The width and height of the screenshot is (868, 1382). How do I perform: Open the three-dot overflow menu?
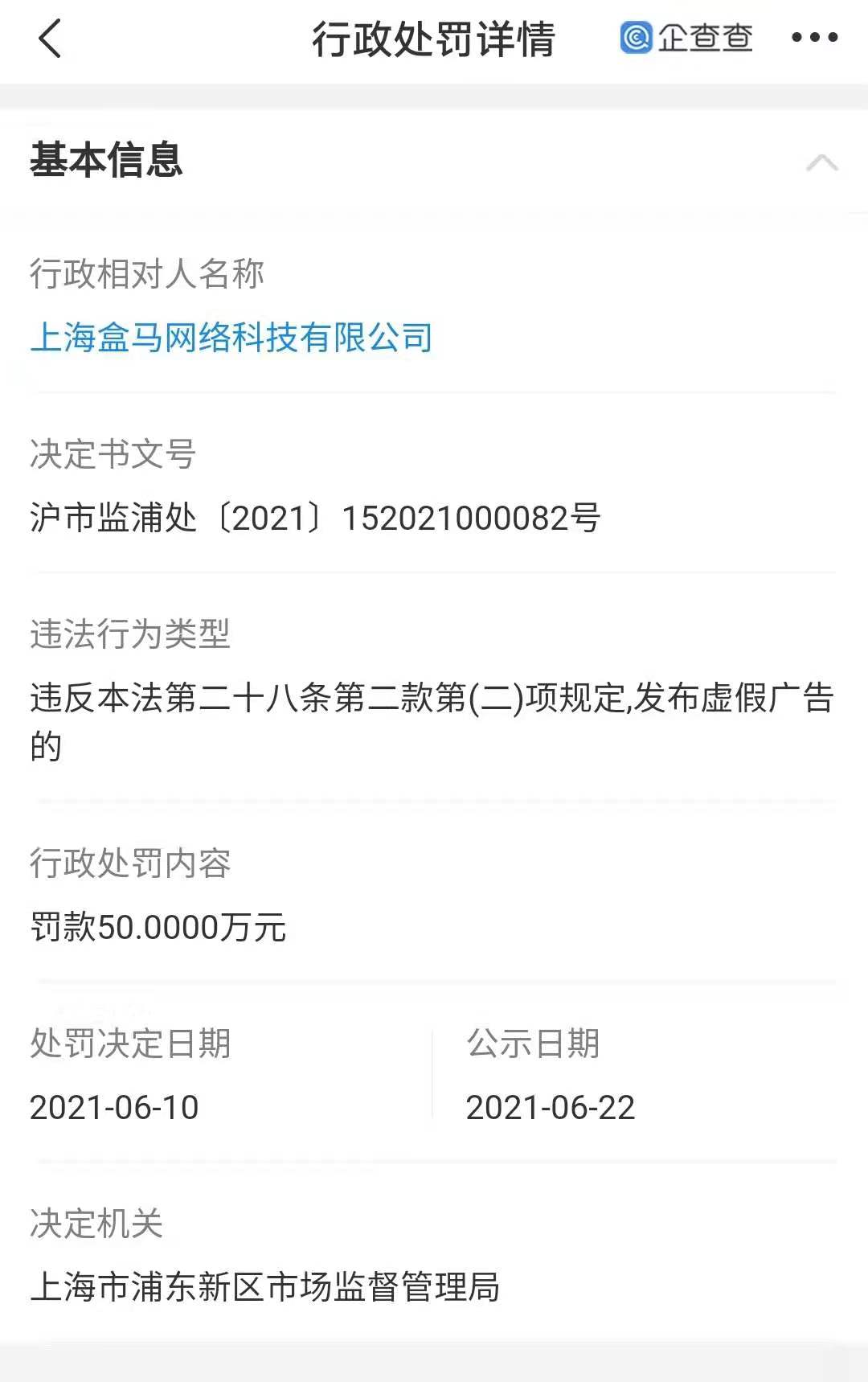tap(814, 38)
